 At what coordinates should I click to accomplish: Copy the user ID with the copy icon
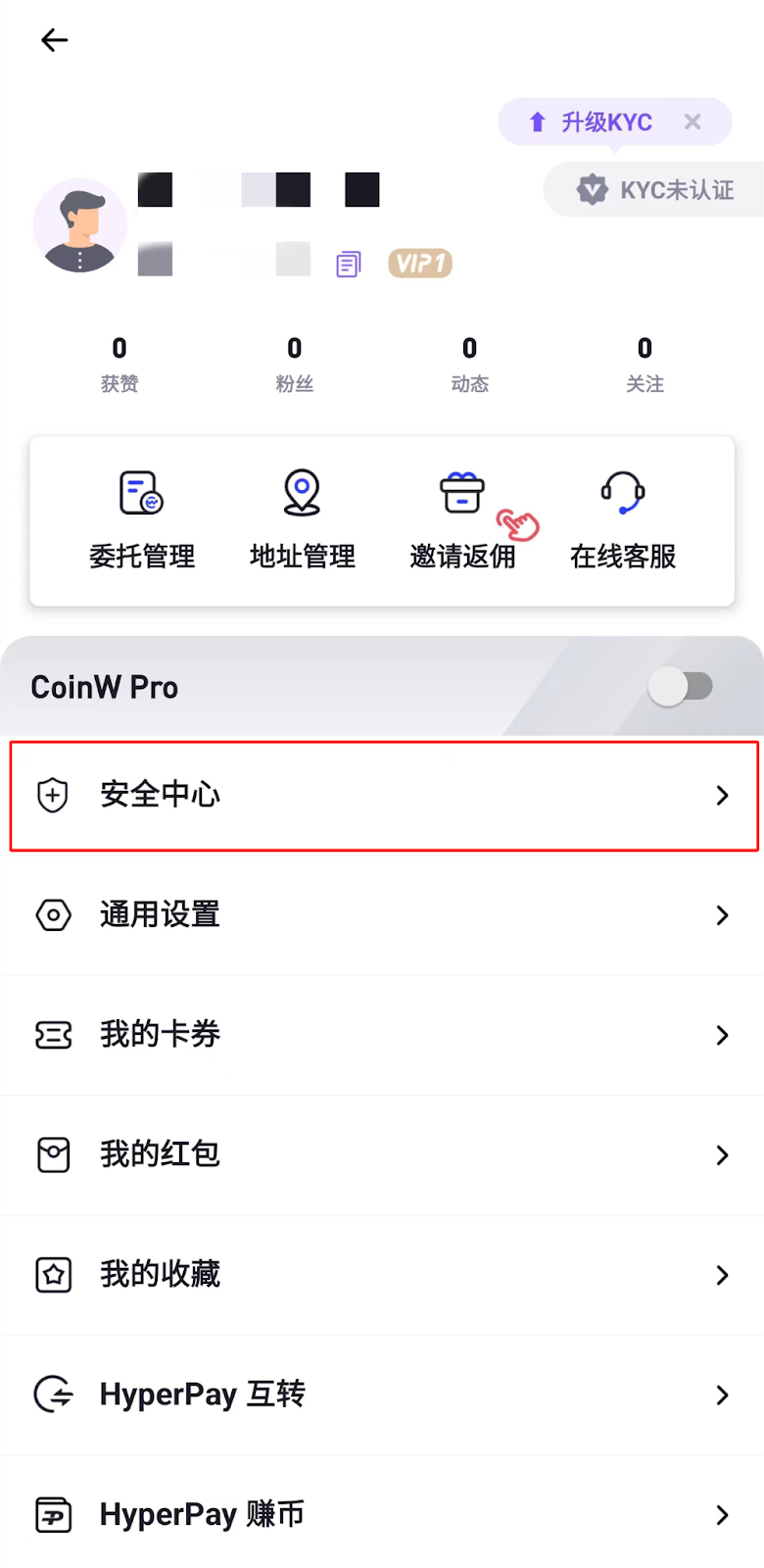coord(348,264)
